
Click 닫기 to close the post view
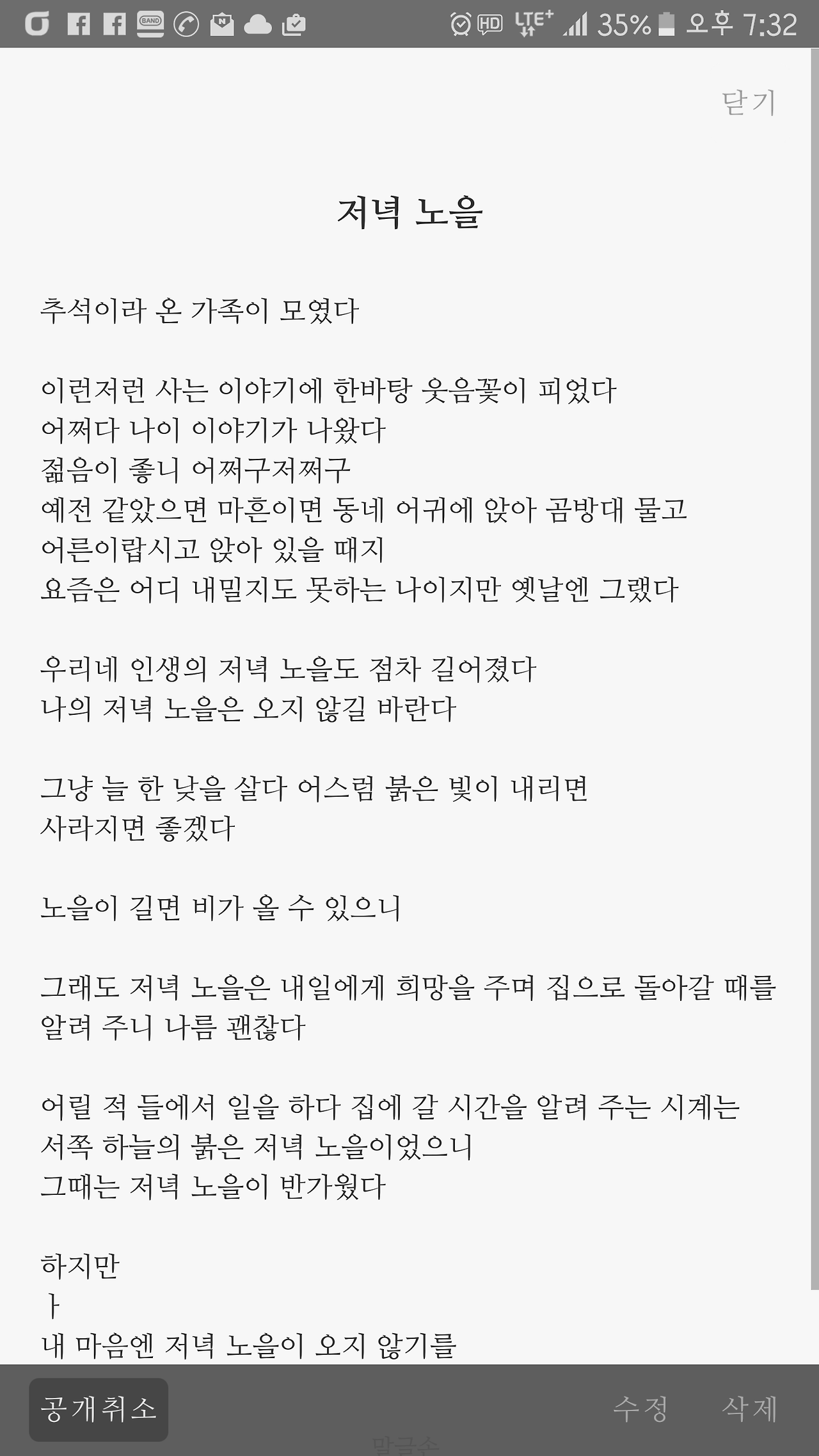(750, 102)
